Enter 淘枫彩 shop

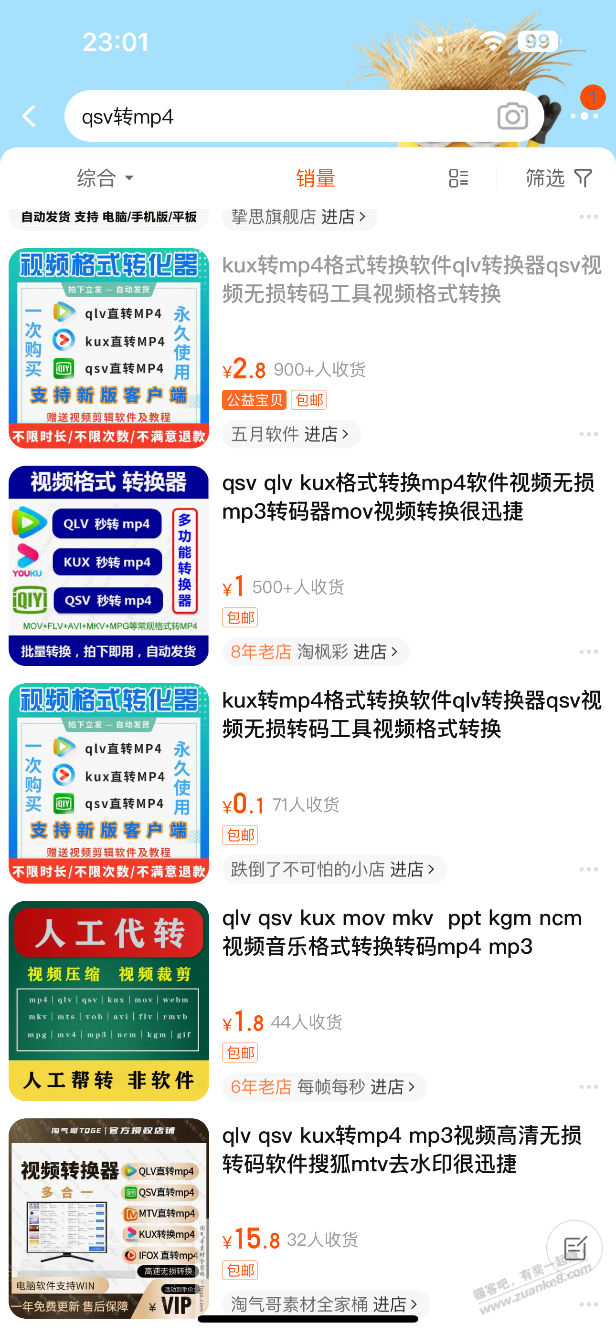click(315, 651)
